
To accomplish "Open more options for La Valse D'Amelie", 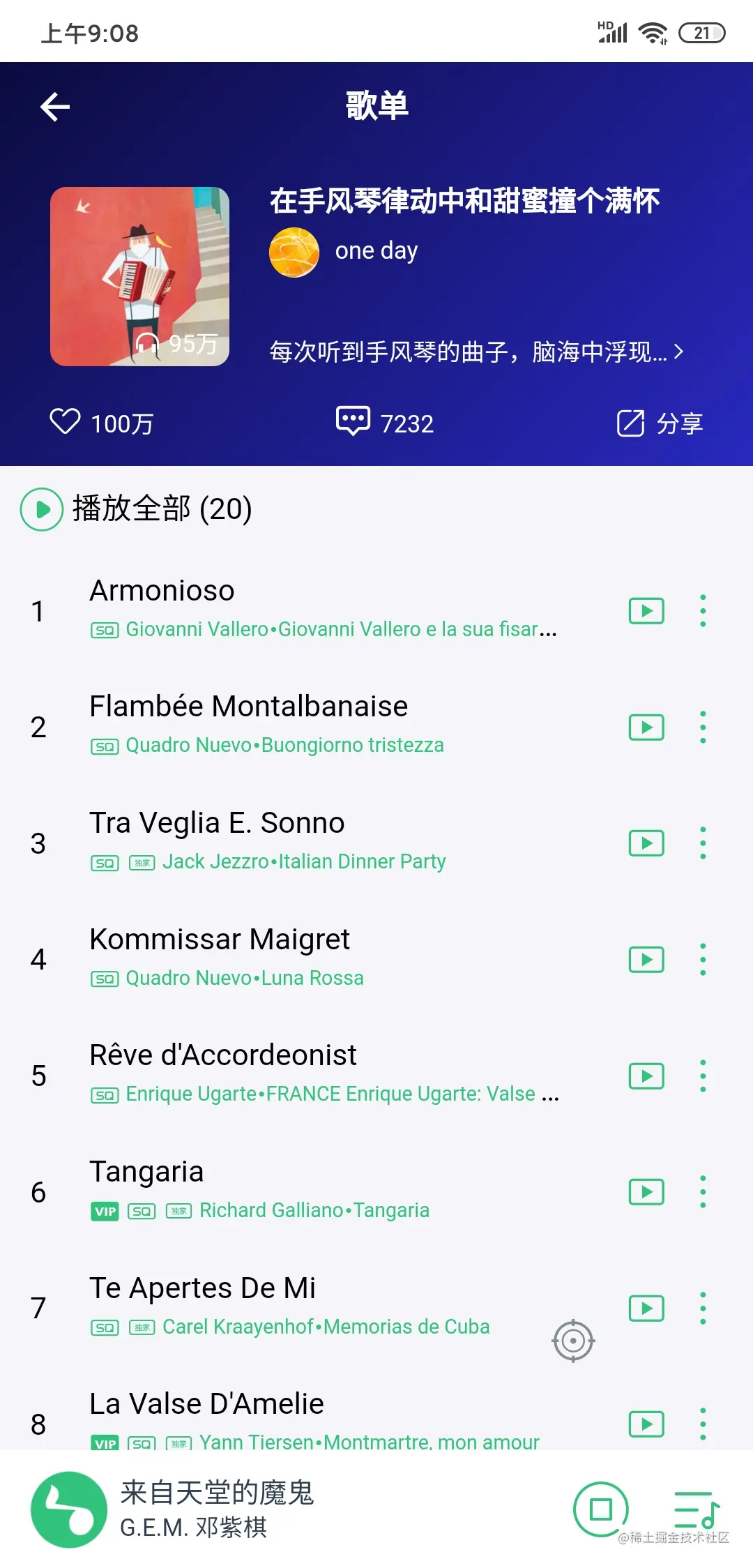I will coord(703,1424).
